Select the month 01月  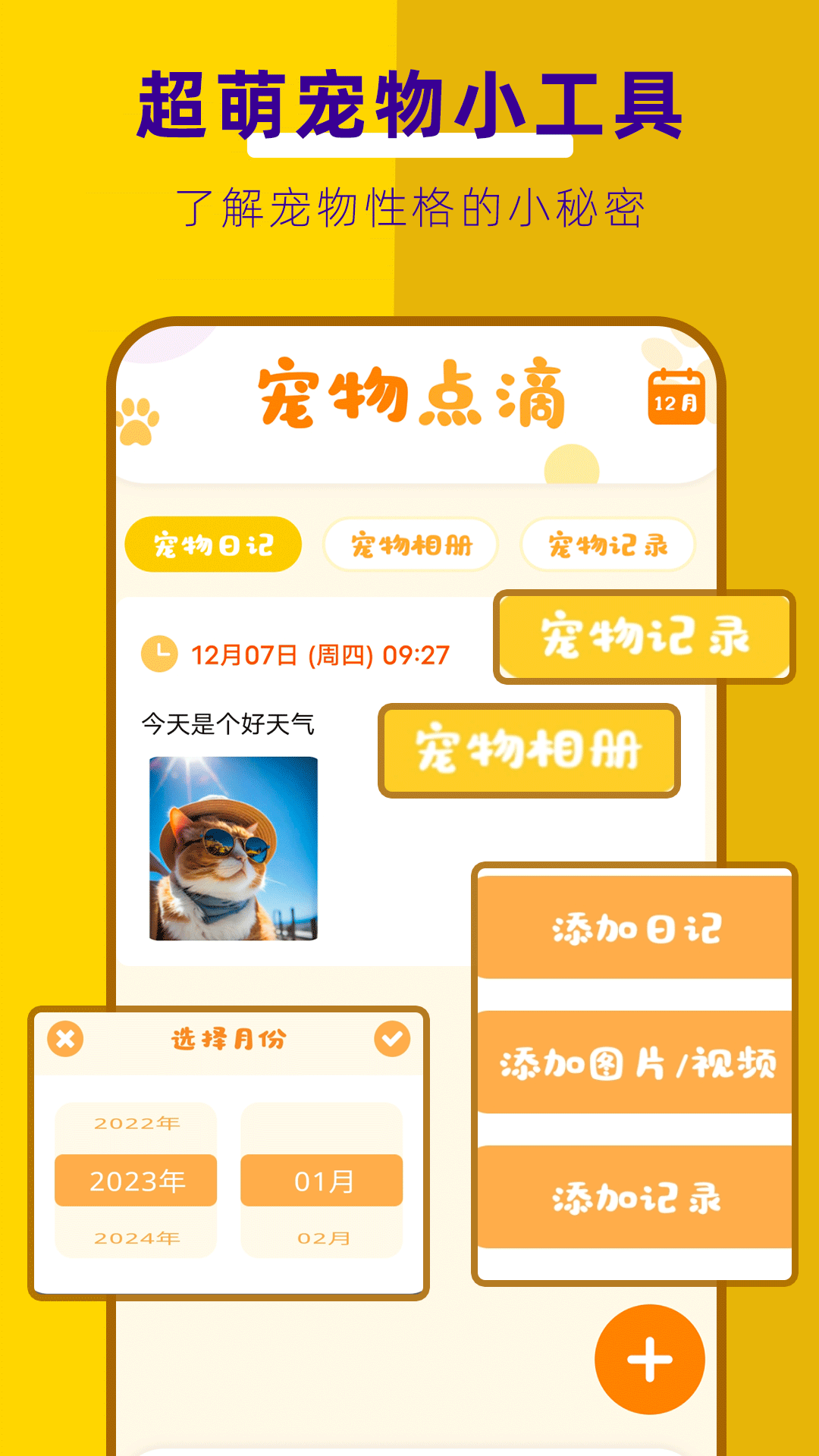322,1178
